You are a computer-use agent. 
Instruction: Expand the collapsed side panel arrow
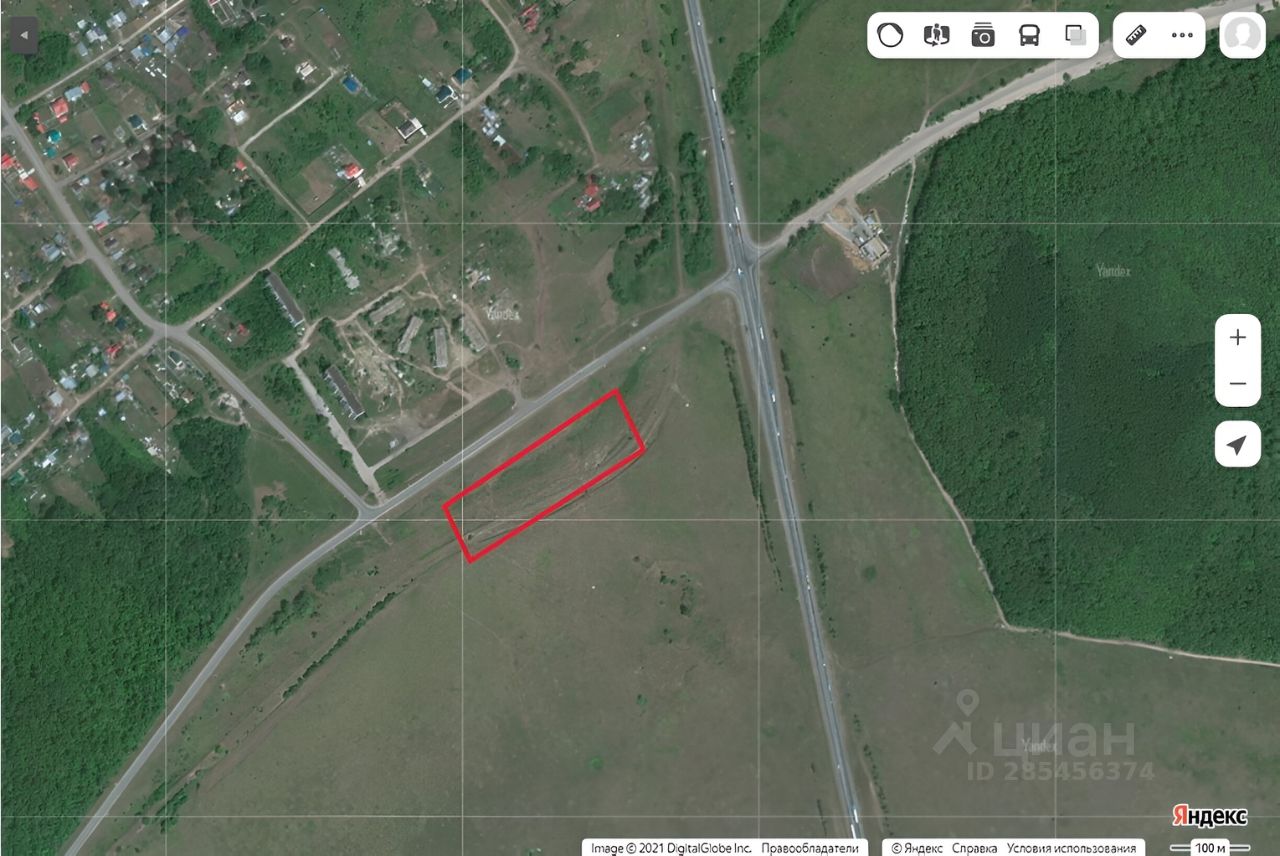click(x=22, y=35)
